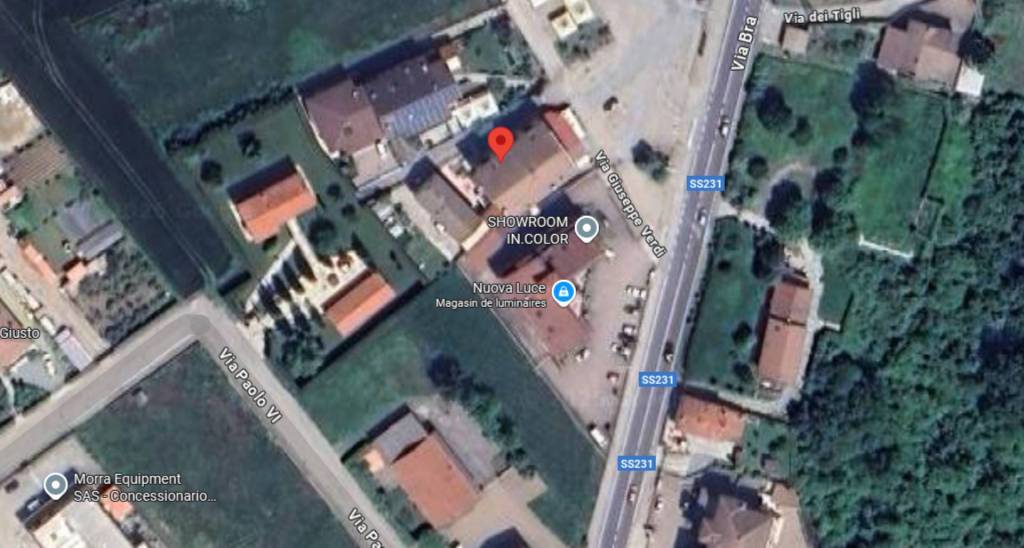Open the Nuova Luce shop marker
Image resolution: width=1024 pixels, height=548 pixels.
click(564, 291)
